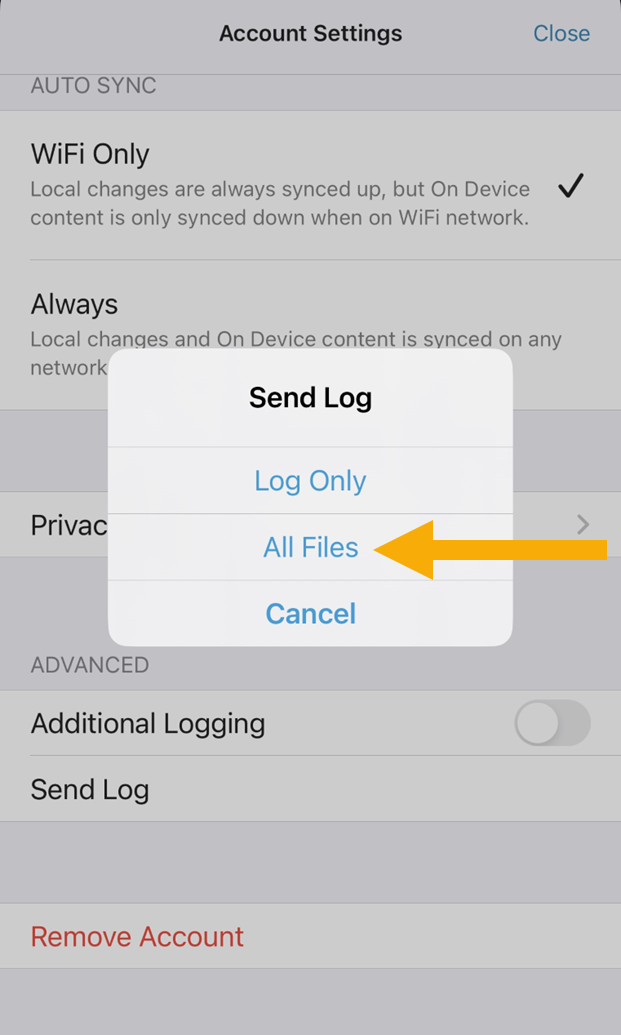Choose Log Only in the Send Log dialog

310,481
